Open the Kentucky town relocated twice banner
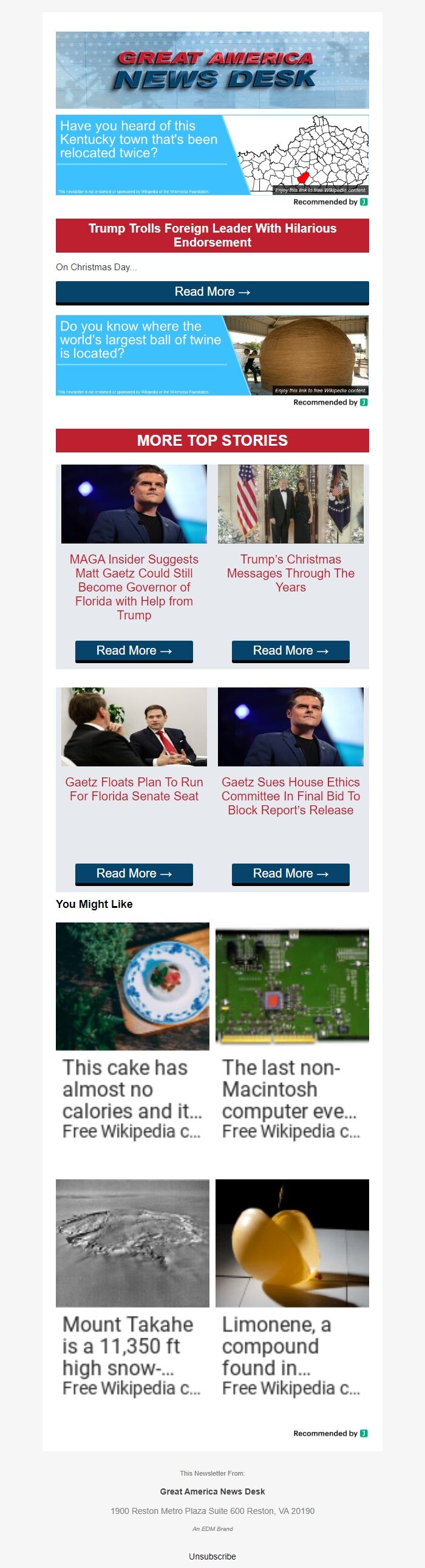 [212, 155]
